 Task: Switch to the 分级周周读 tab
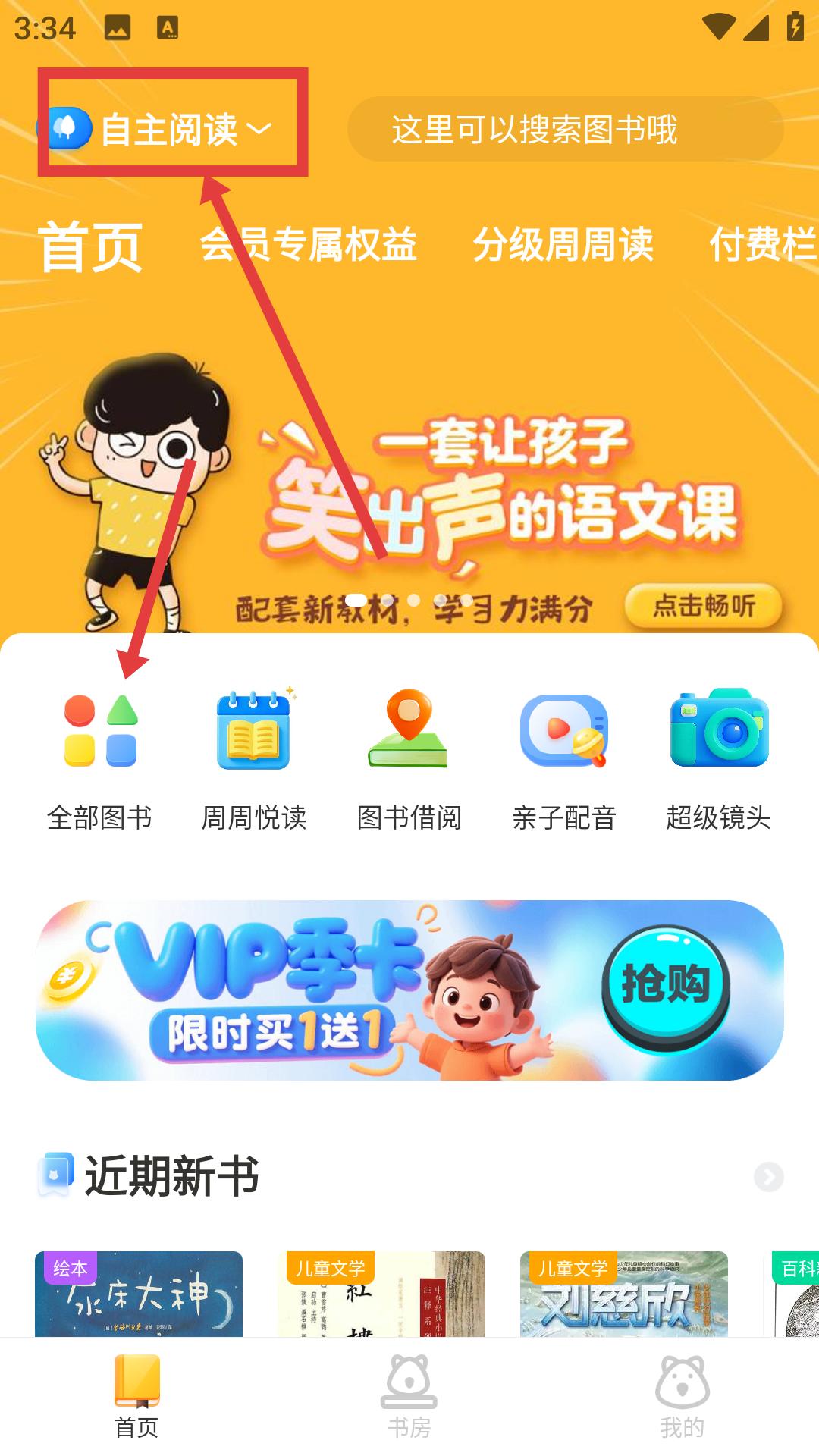563,244
